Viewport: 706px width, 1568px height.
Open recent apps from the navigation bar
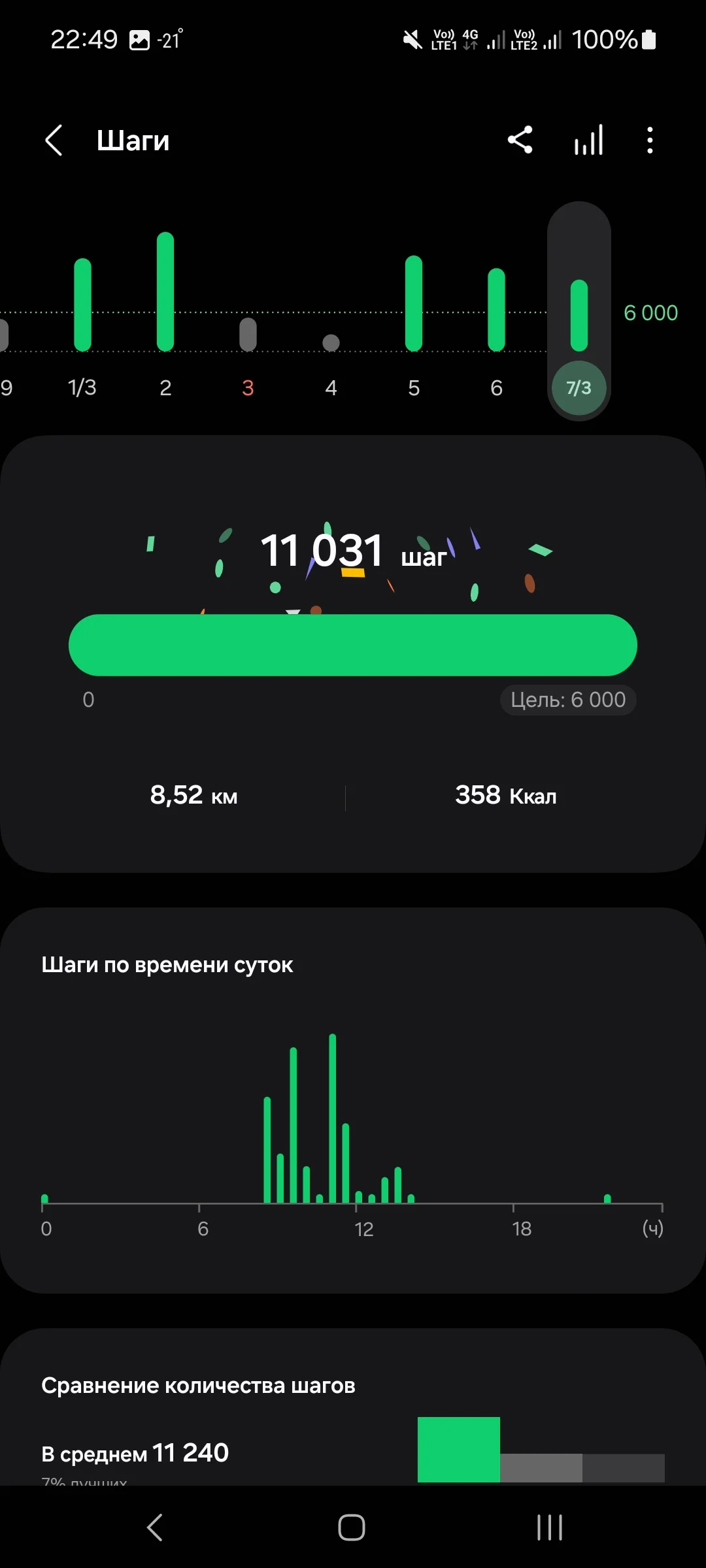[x=549, y=1527]
